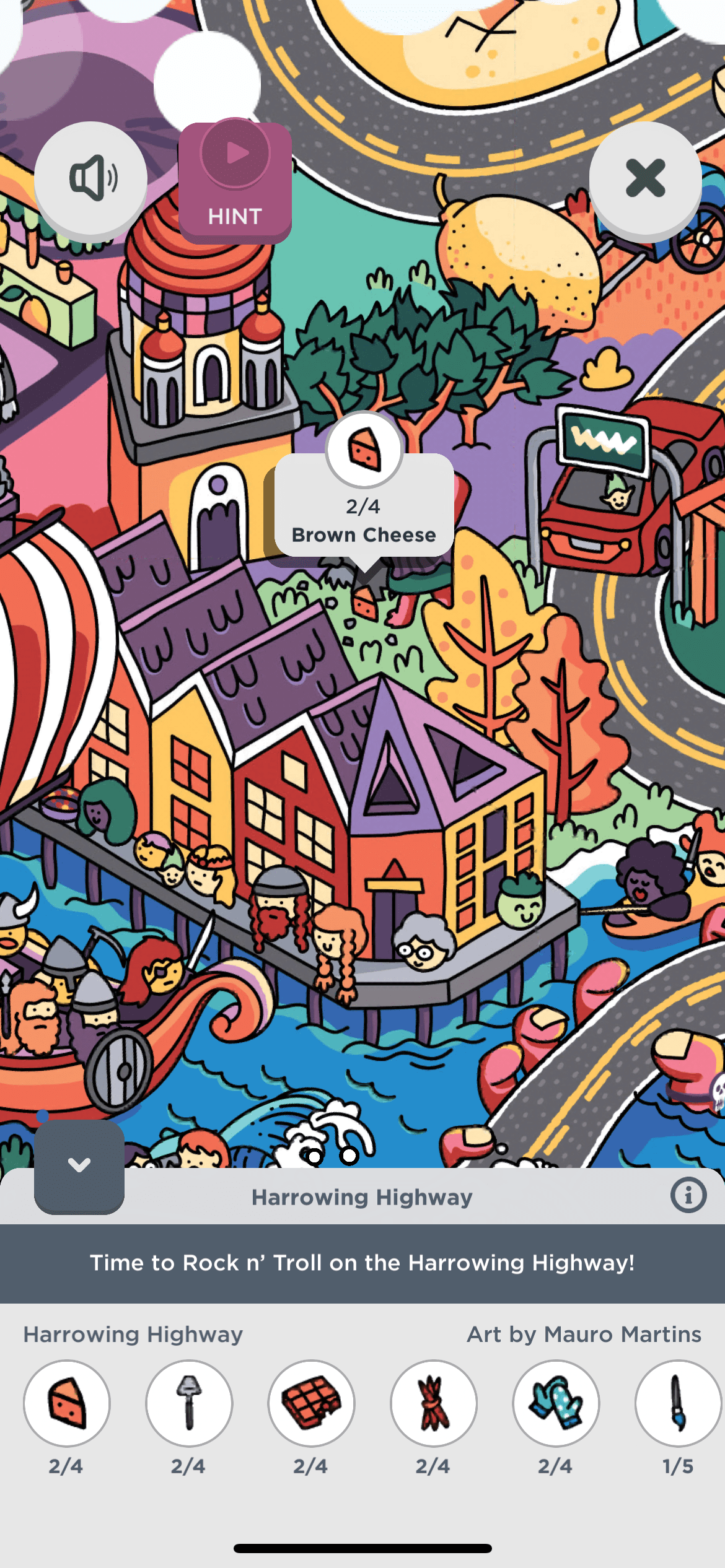Select the red bundle item
This screenshot has height=1568, width=725.
[433, 1403]
